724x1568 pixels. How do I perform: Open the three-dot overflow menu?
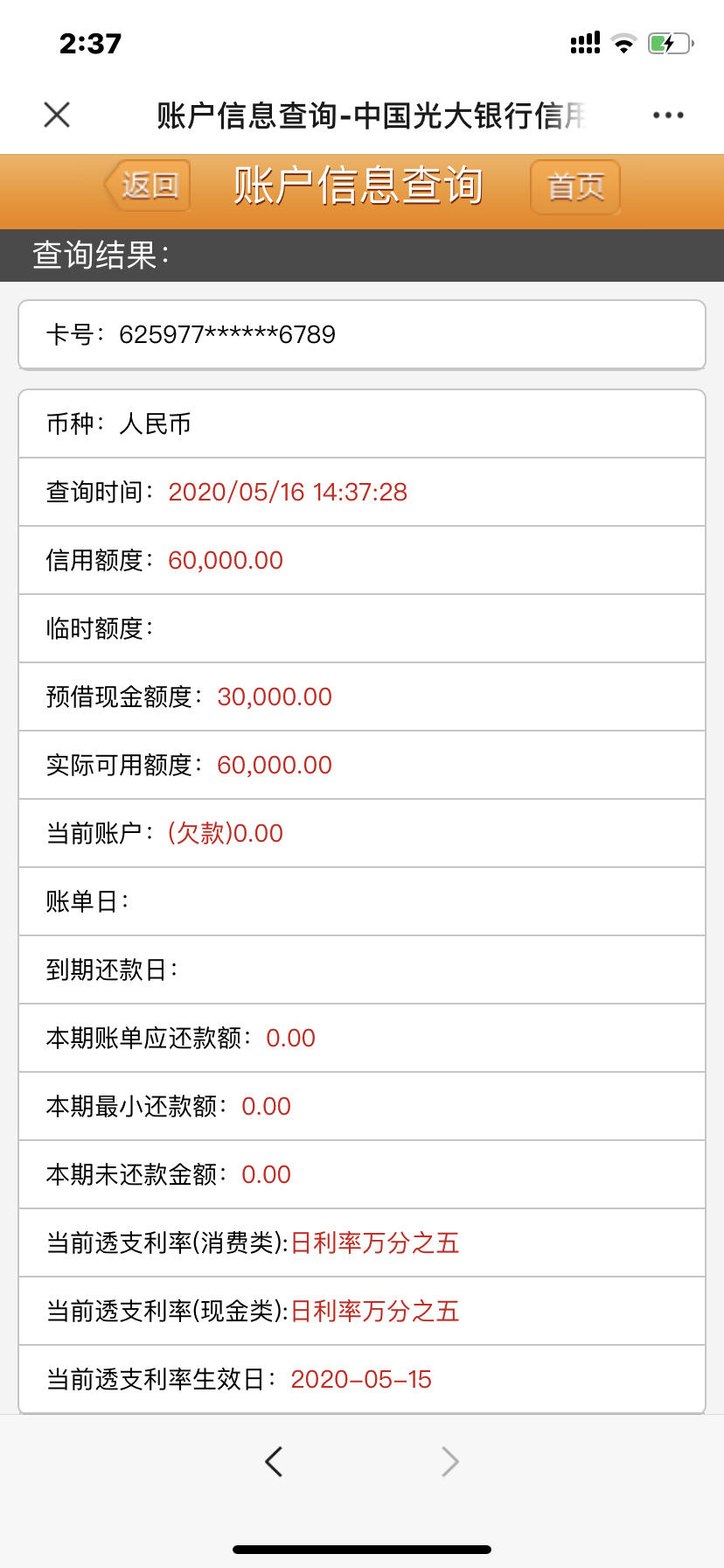coord(668,115)
